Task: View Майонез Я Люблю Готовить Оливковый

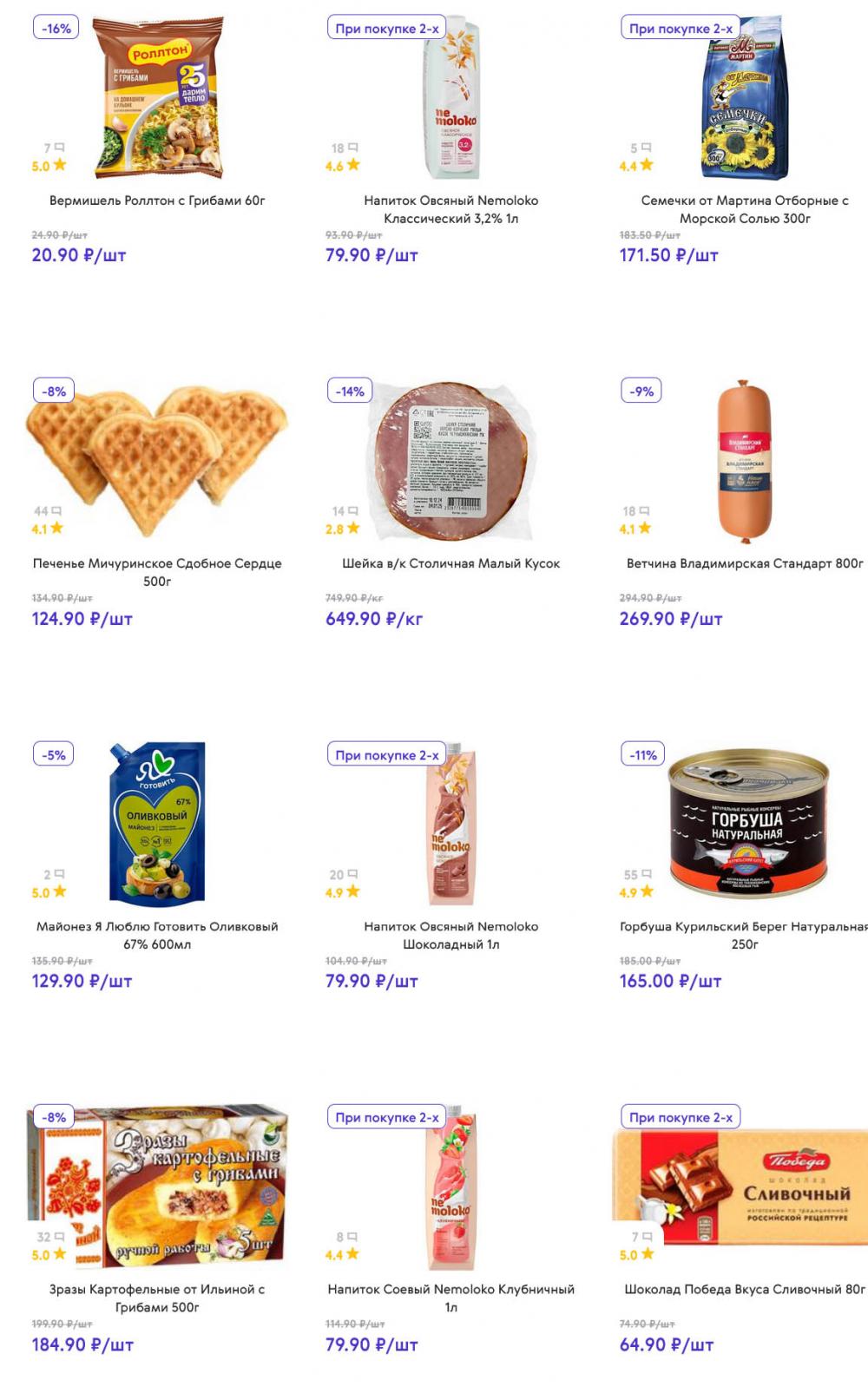Action: 157,935
